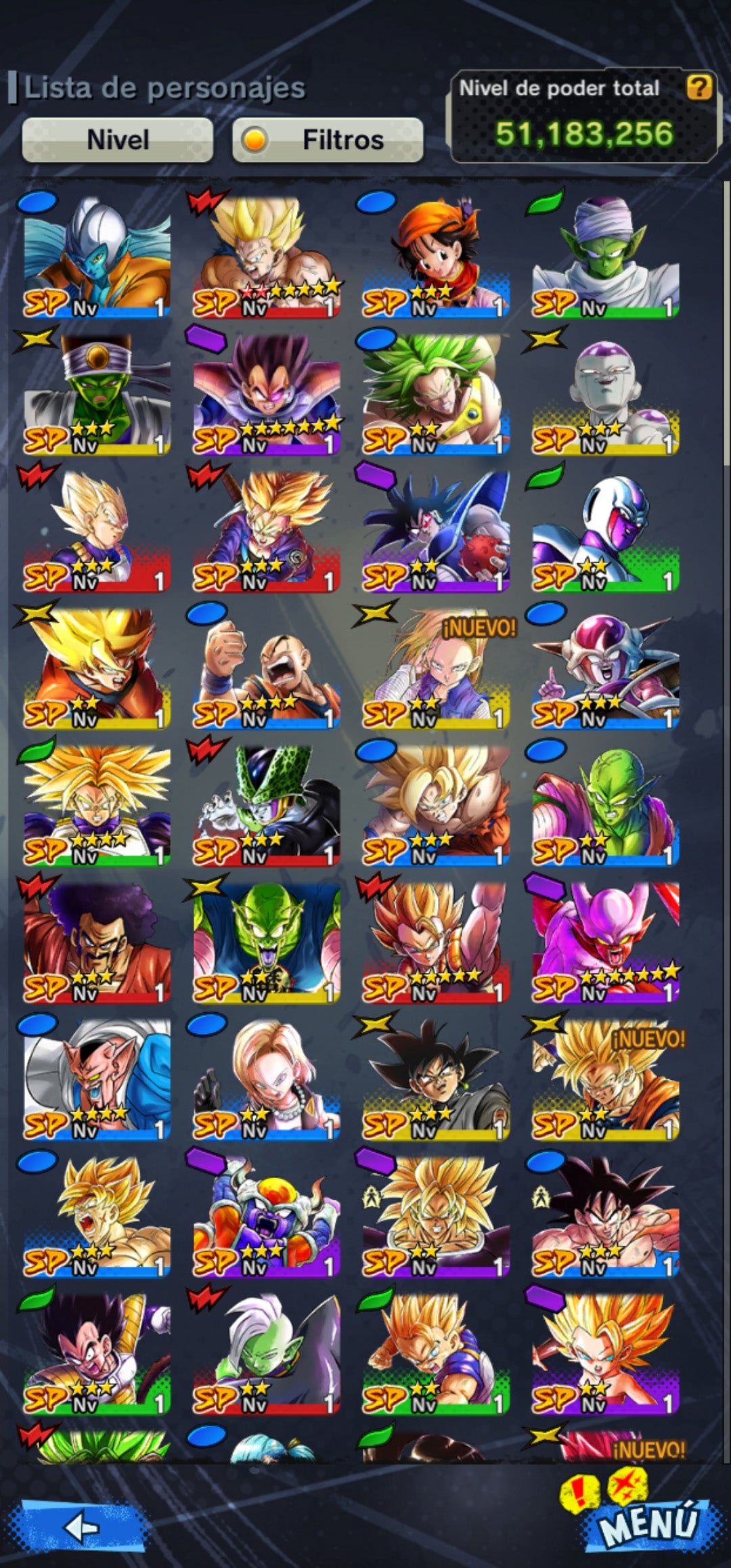This screenshot has width=731, height=1568.
Task: Open the white-haired Zamasu character card
Action: (266, 1353)
